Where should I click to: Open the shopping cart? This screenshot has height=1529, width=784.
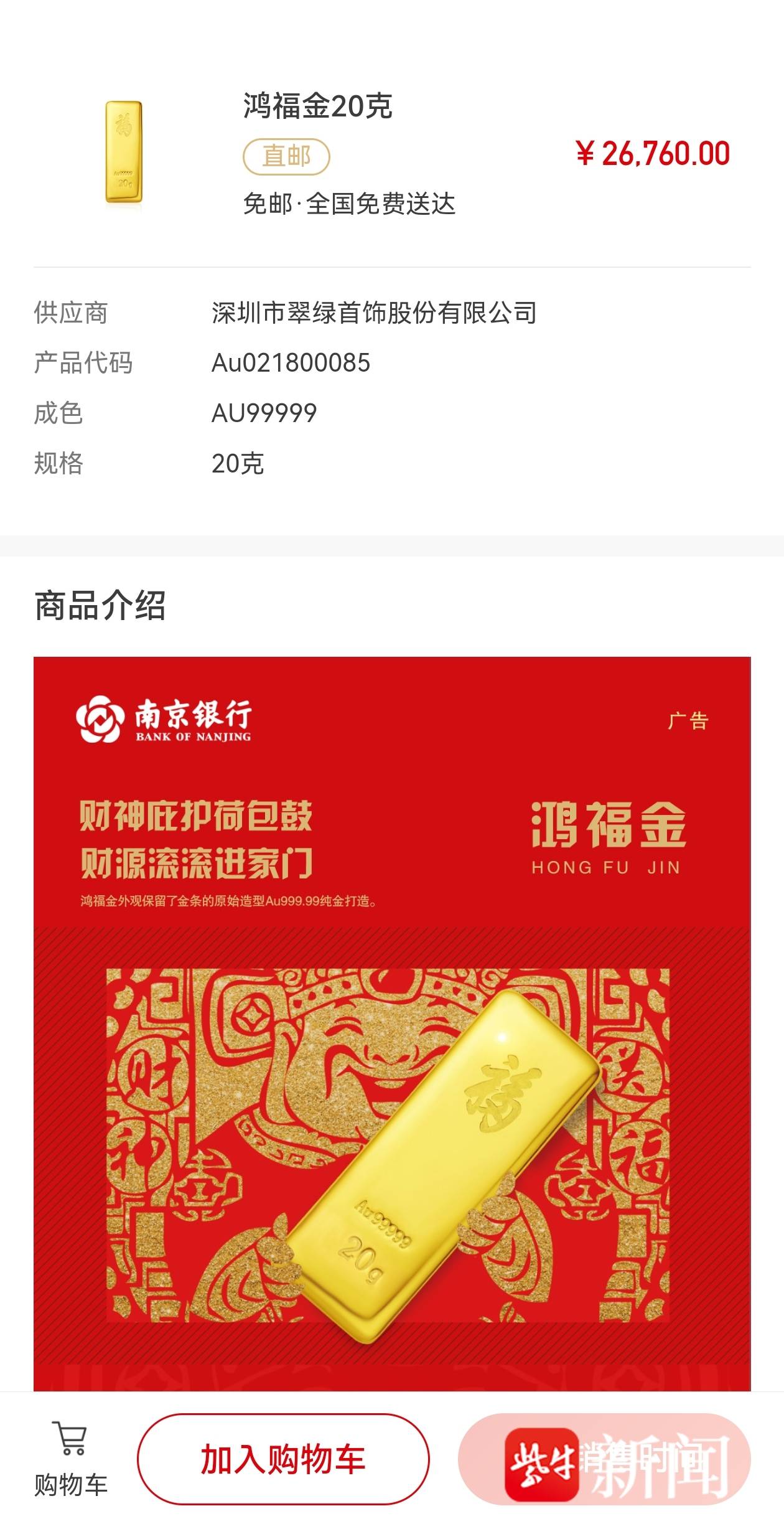click(70, 1459)
